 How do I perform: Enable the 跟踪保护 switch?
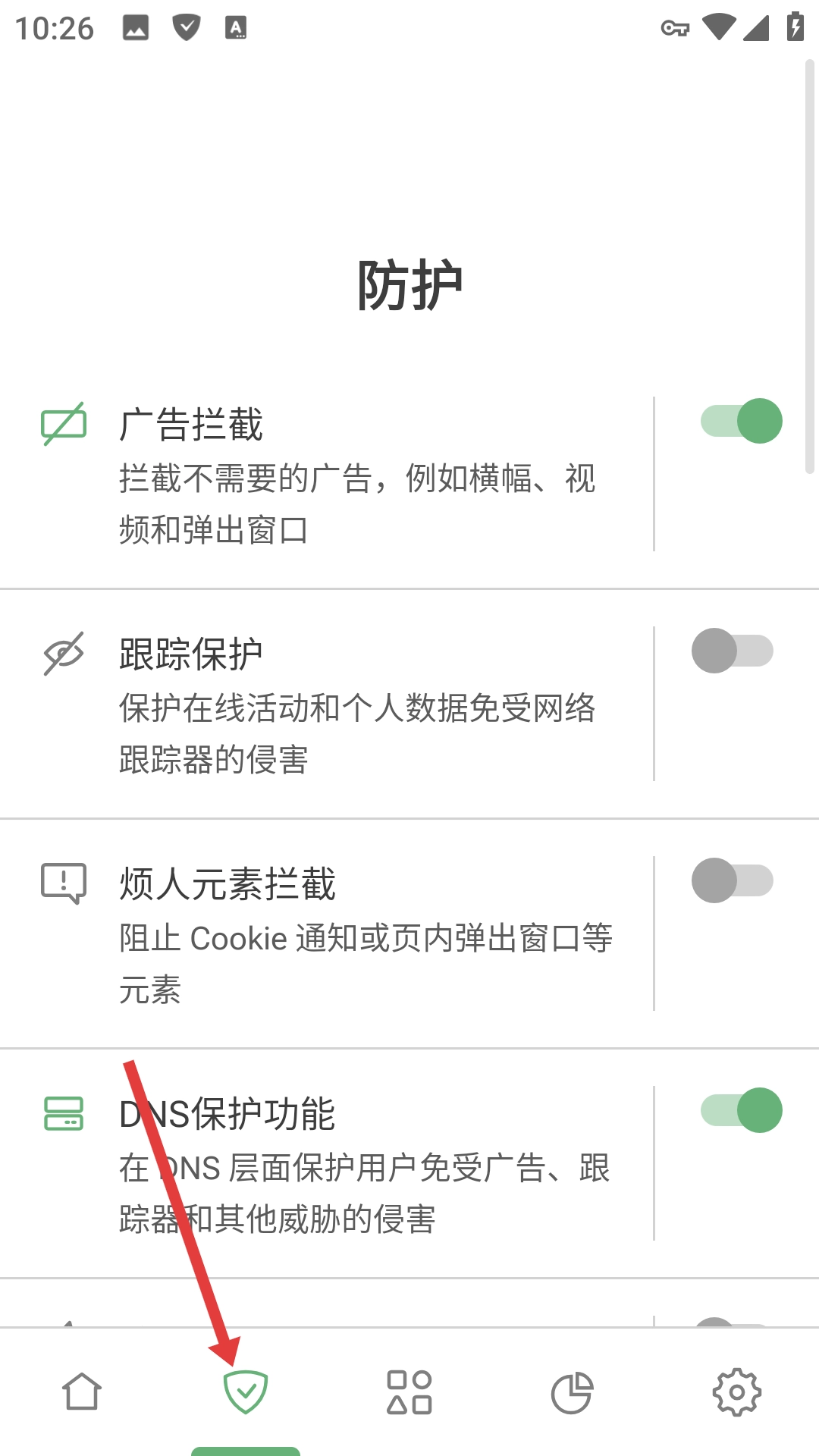pyautogui.click(x=732, y=651)
